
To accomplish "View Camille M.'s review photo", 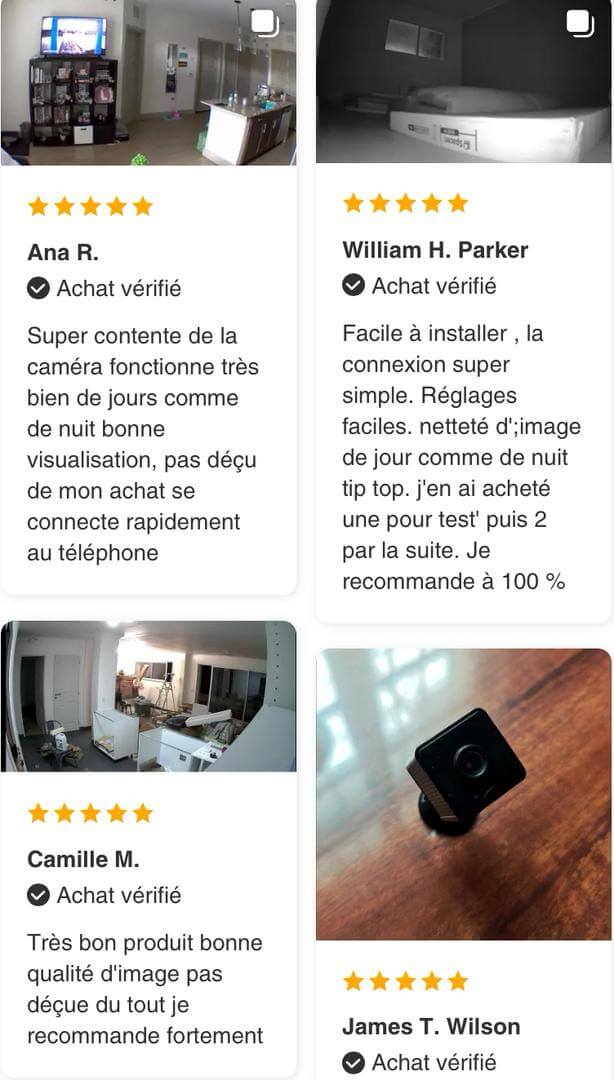I will pos(148,696).
